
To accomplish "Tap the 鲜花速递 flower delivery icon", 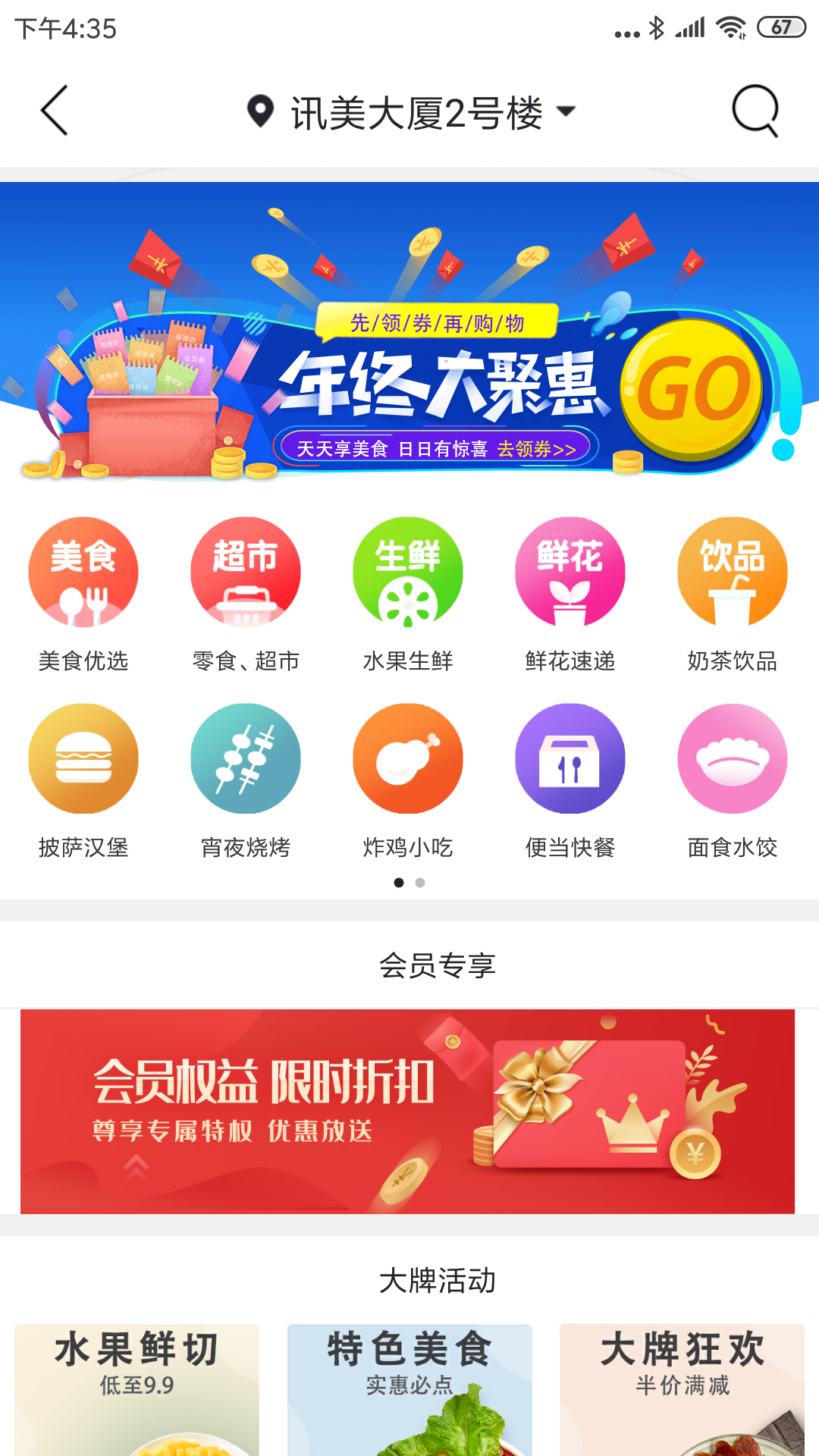I will click(x=570, y=573).
